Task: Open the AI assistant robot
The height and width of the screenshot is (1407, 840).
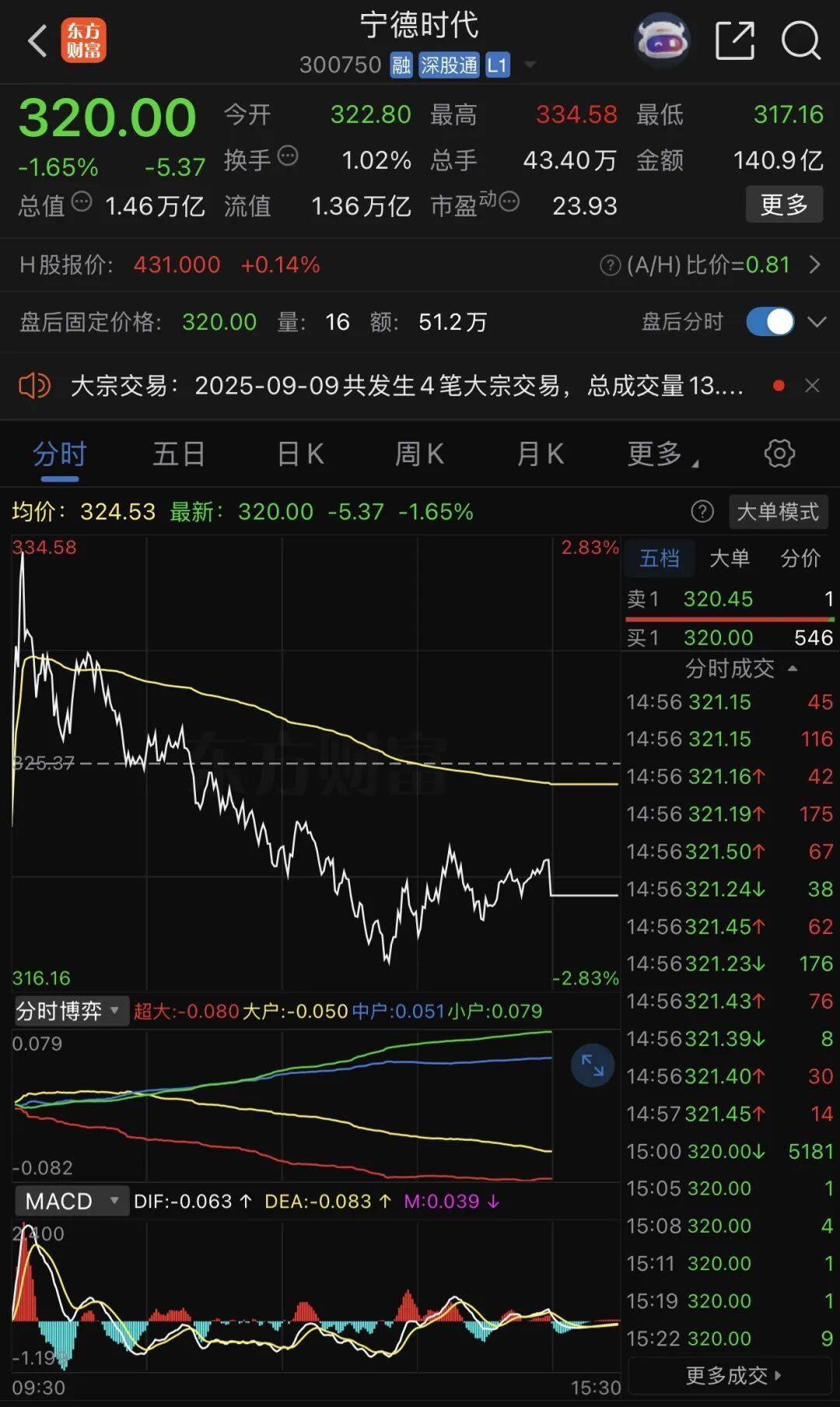Action: 663,39
